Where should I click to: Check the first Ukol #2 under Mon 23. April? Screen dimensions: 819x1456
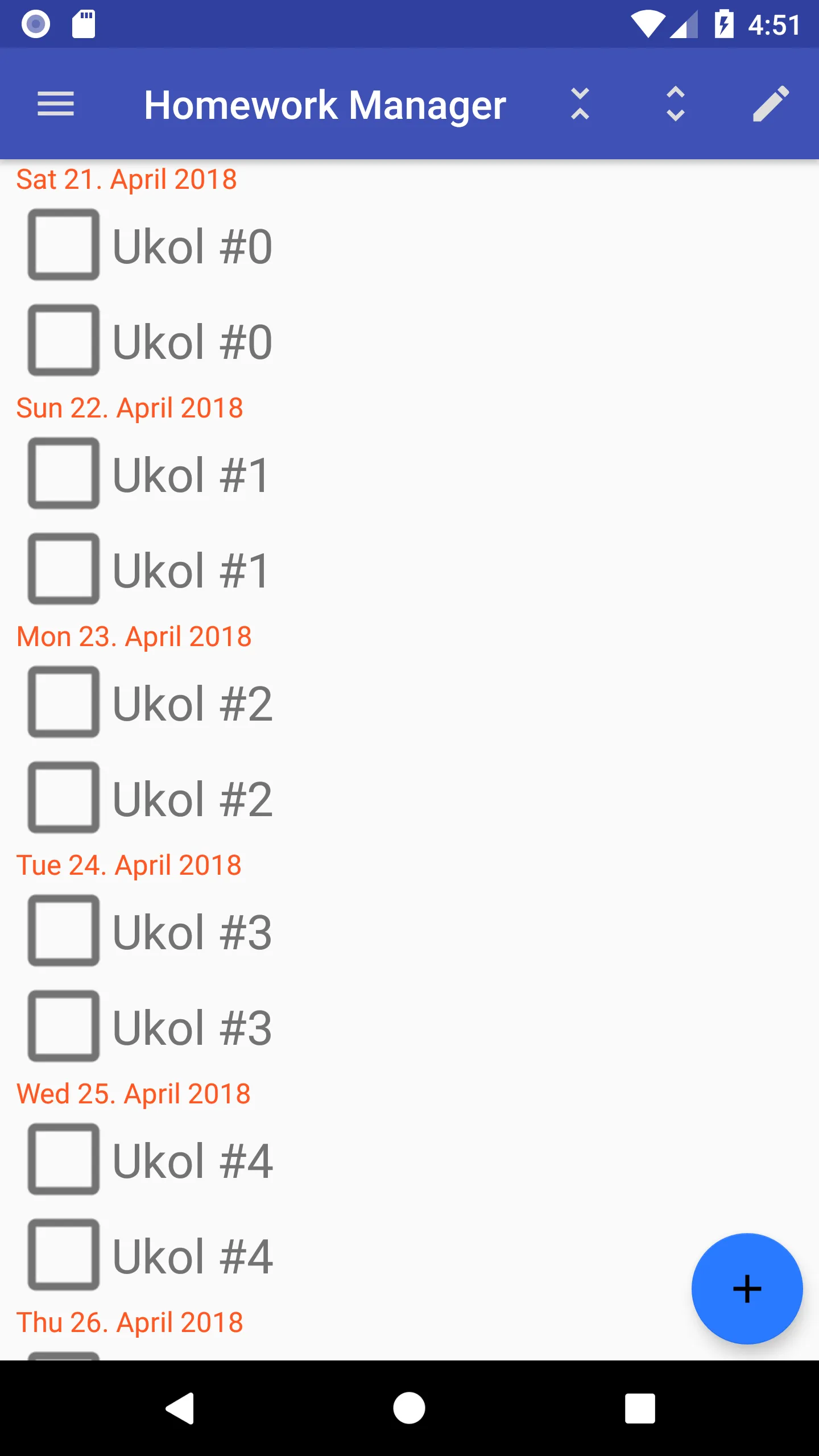click(64, 702)
